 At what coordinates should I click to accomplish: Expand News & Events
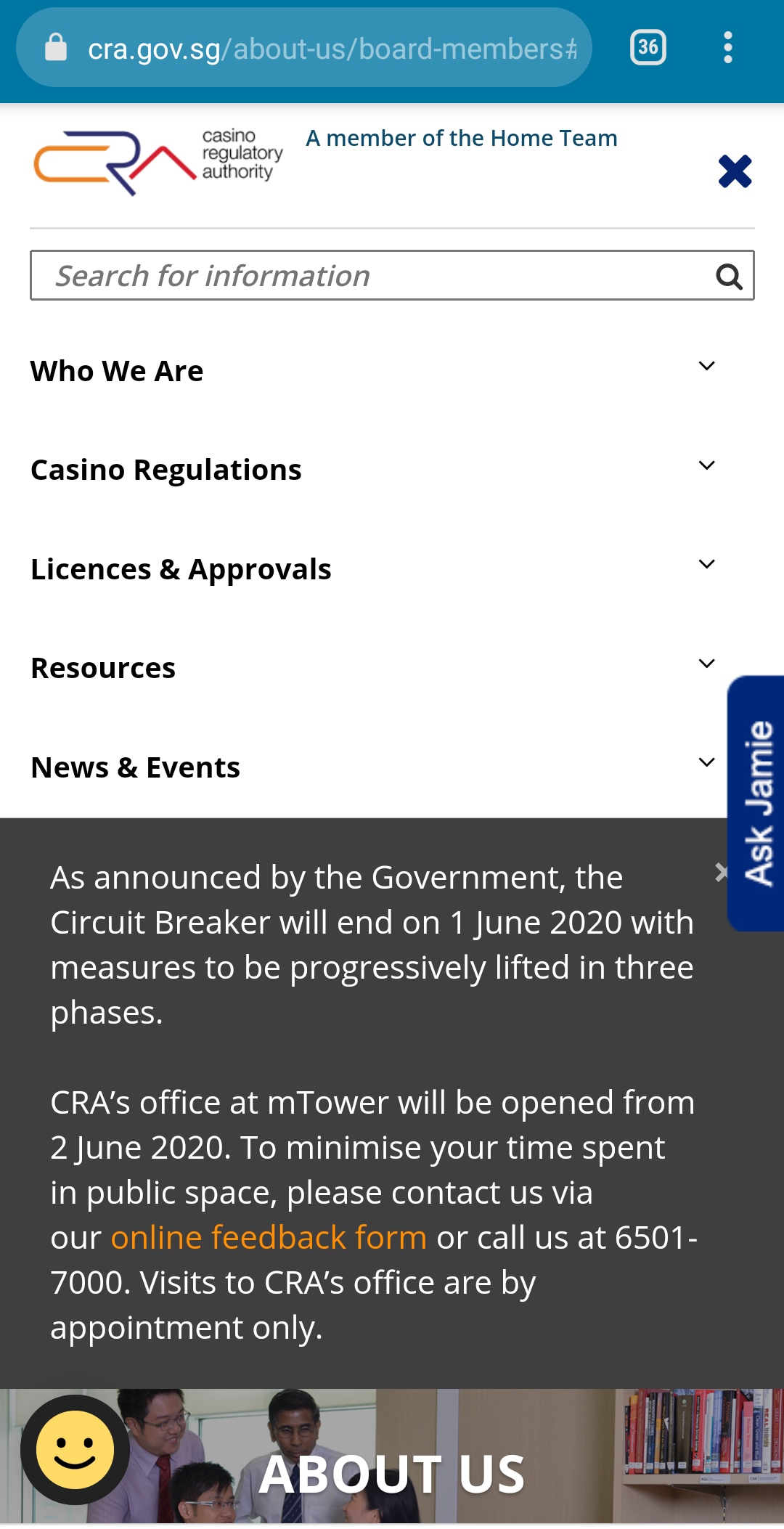[706, 763]
